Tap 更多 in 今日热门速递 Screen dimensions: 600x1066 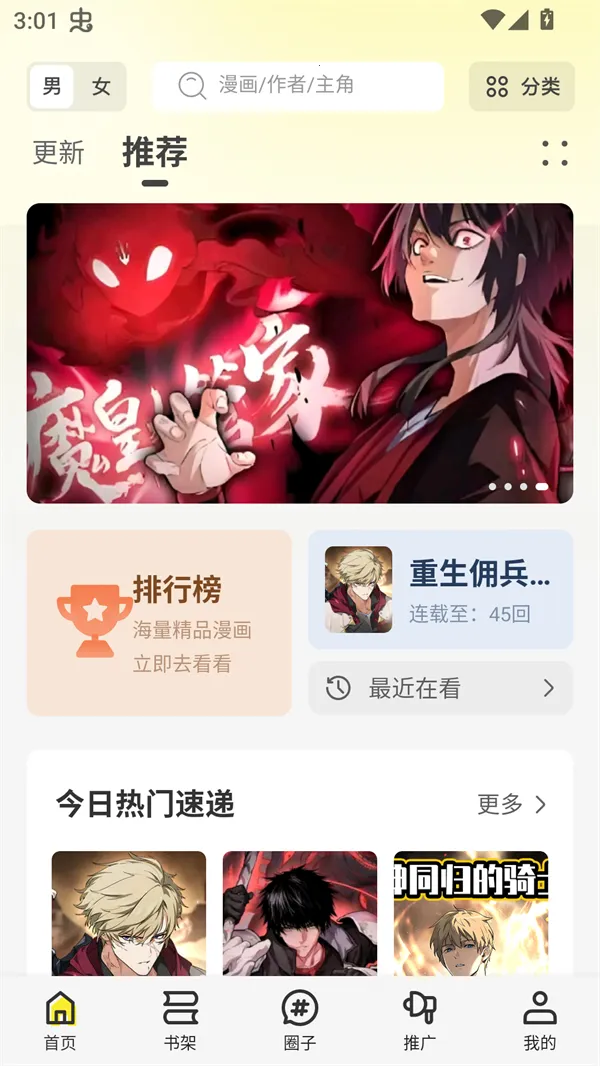(511, 804)
